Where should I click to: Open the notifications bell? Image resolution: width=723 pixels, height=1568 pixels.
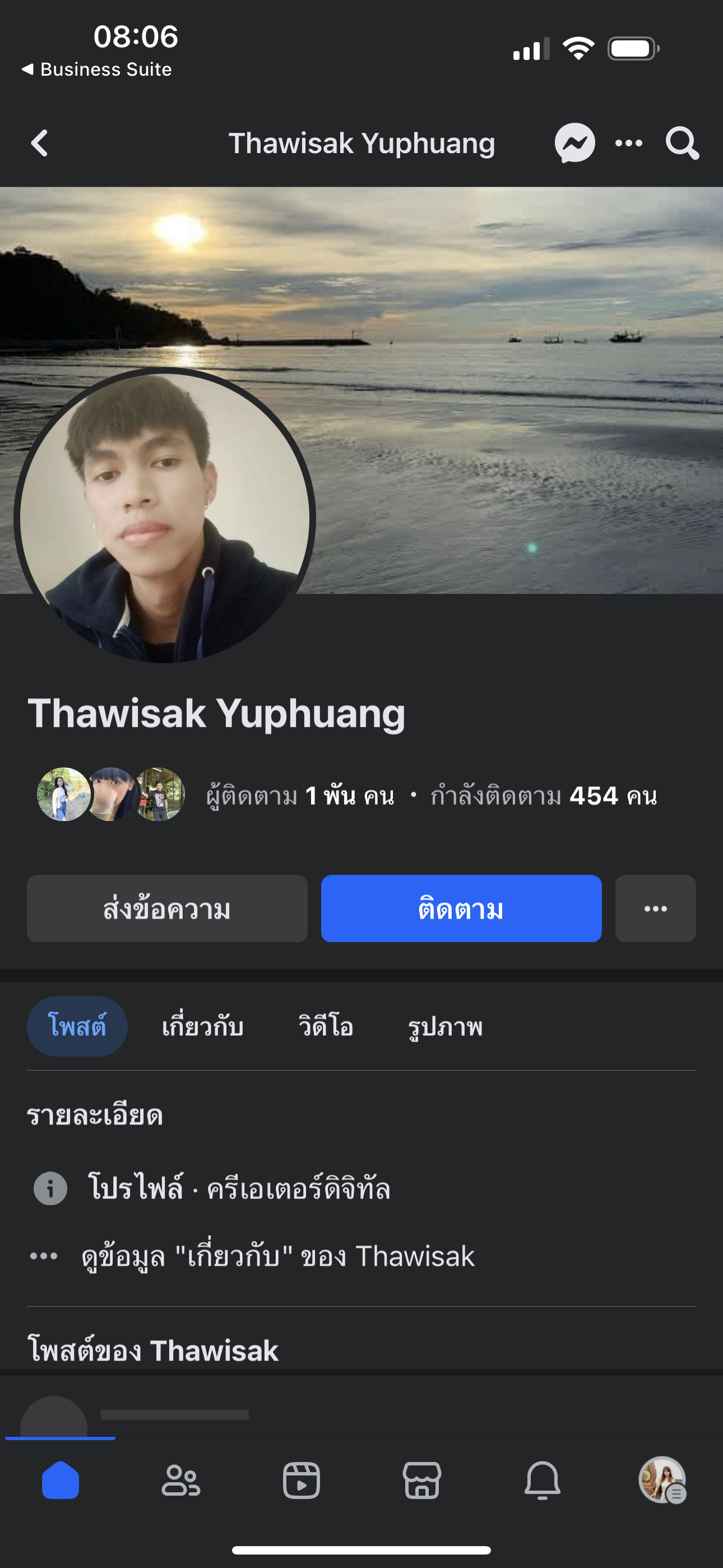543,1481
